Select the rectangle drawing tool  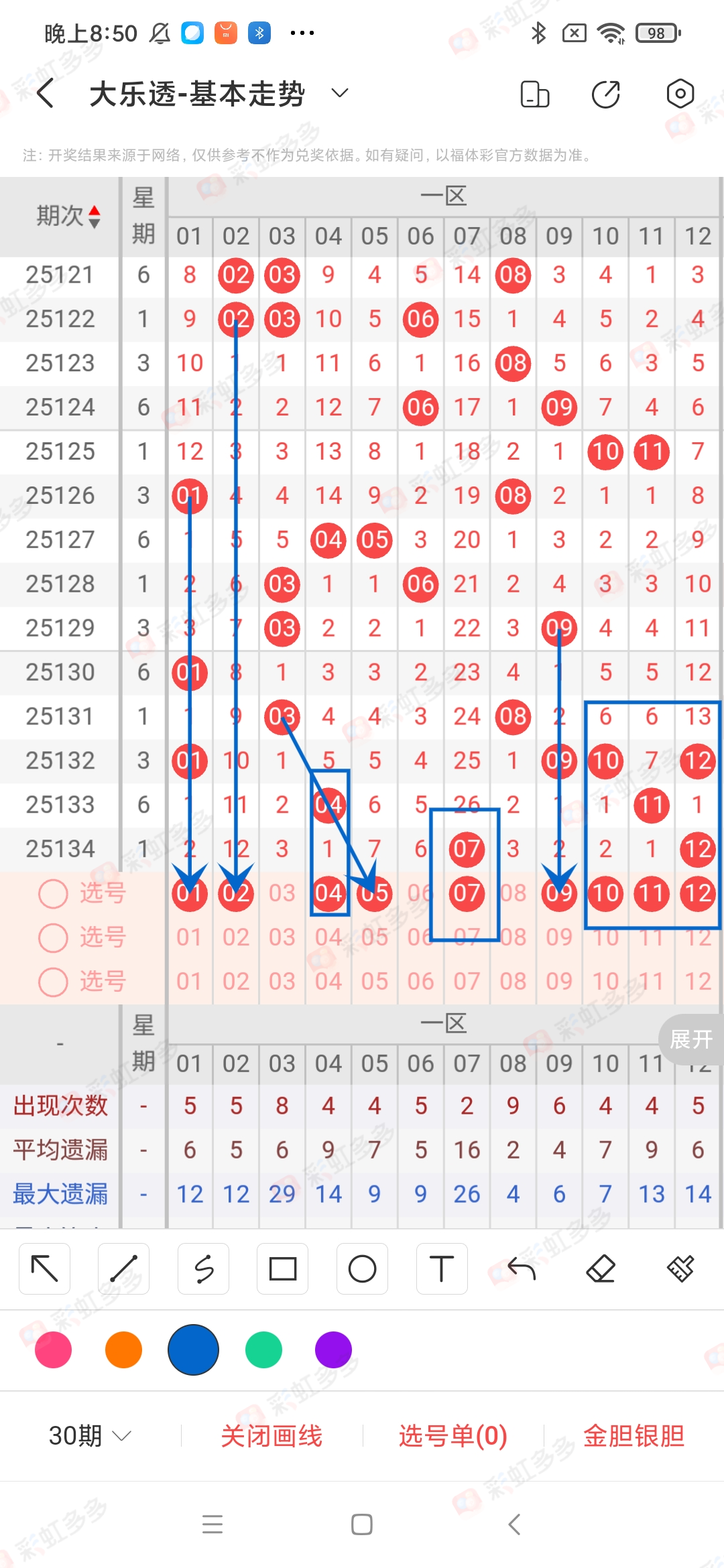[282, 1268]
